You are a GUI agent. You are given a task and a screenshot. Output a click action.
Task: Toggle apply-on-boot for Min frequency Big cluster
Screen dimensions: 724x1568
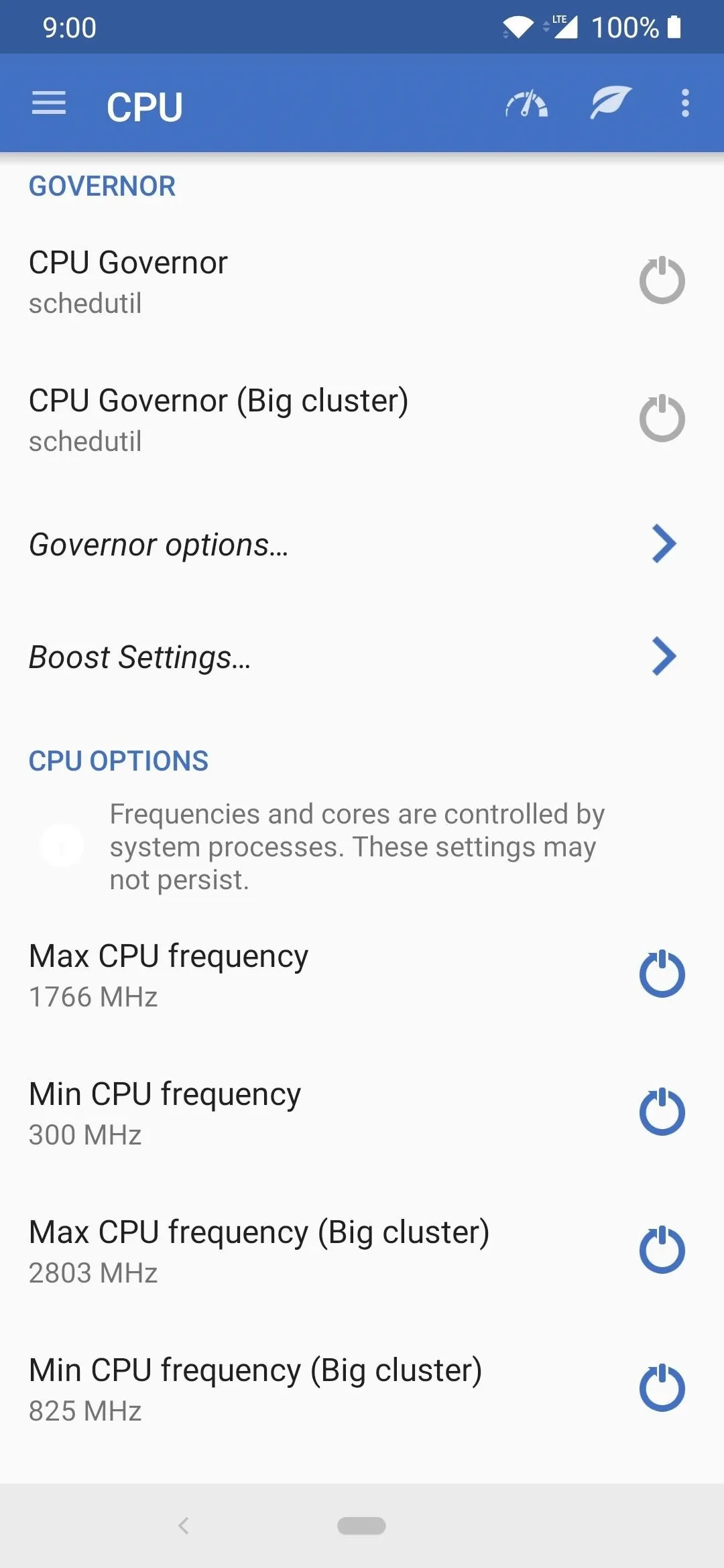coord(662,1388)
